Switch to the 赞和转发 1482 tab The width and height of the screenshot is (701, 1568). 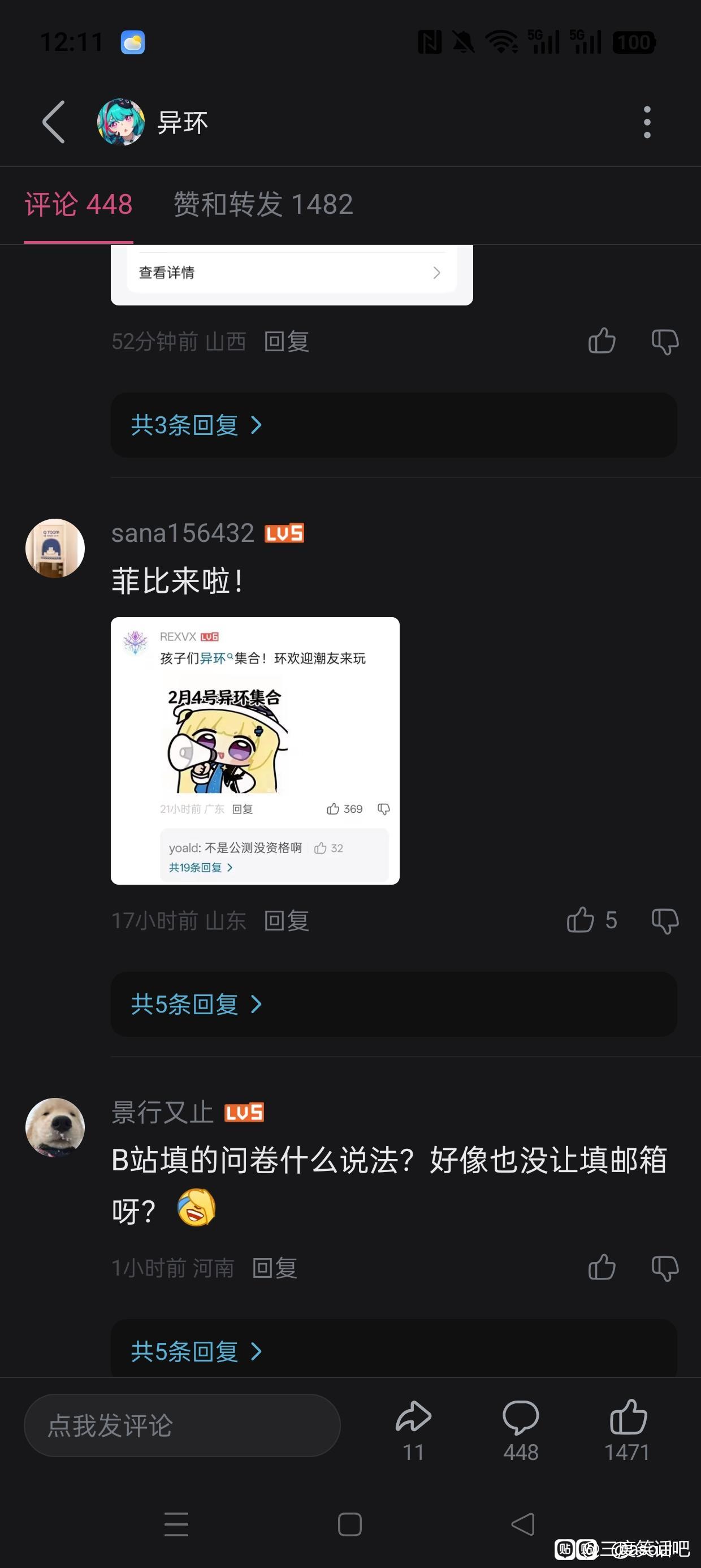263,205
